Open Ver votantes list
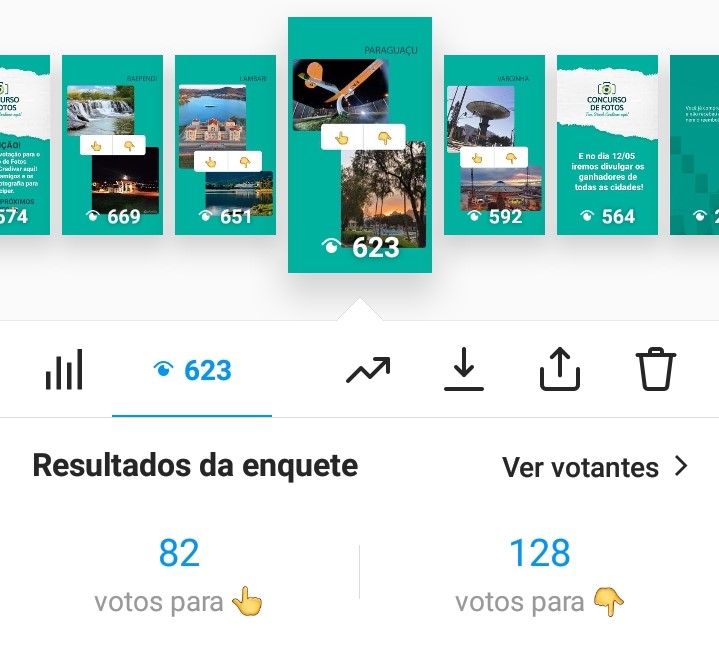719x656 pixels. tap(595, 467)
